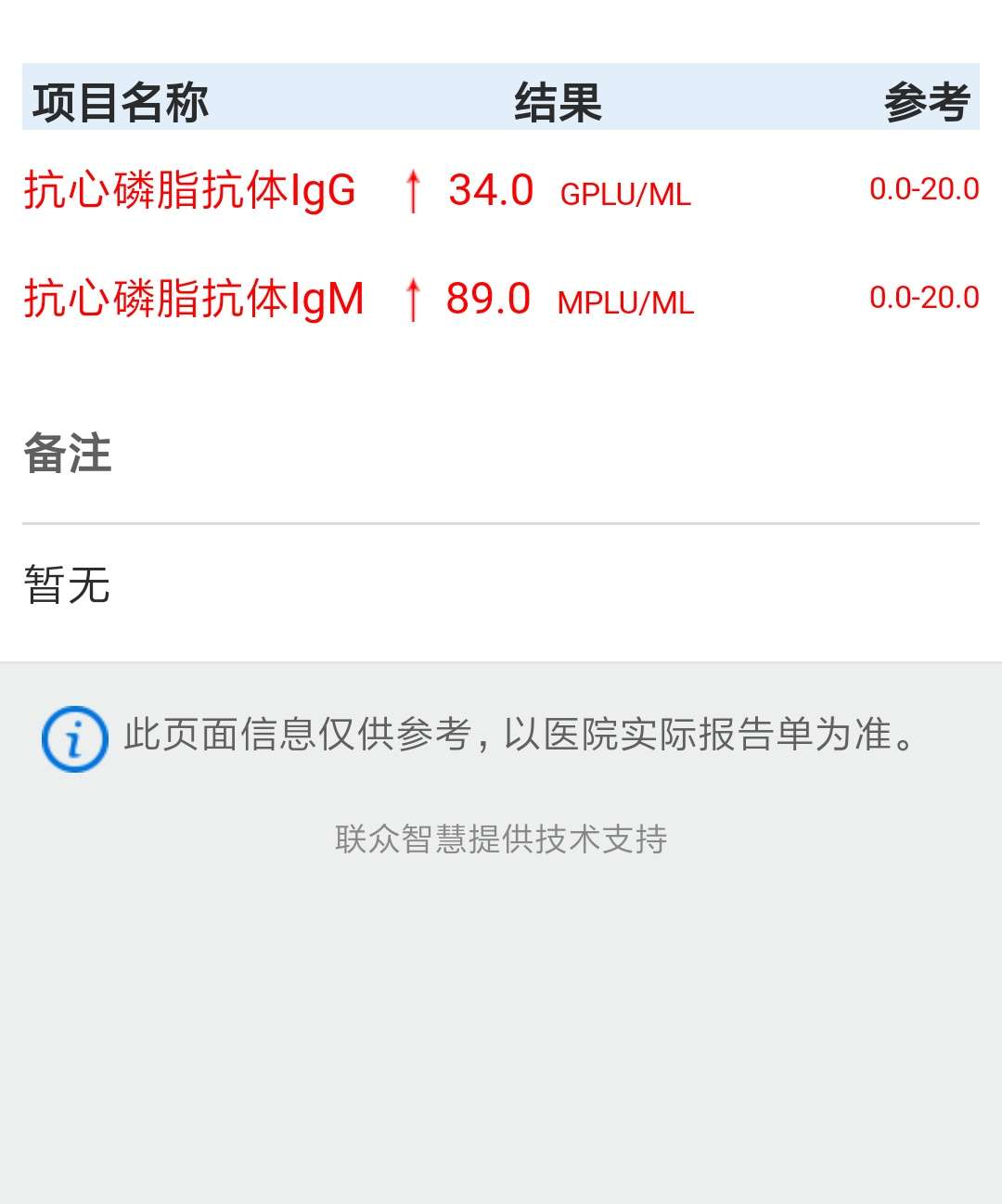Click the IgG result row

[501, 190]
